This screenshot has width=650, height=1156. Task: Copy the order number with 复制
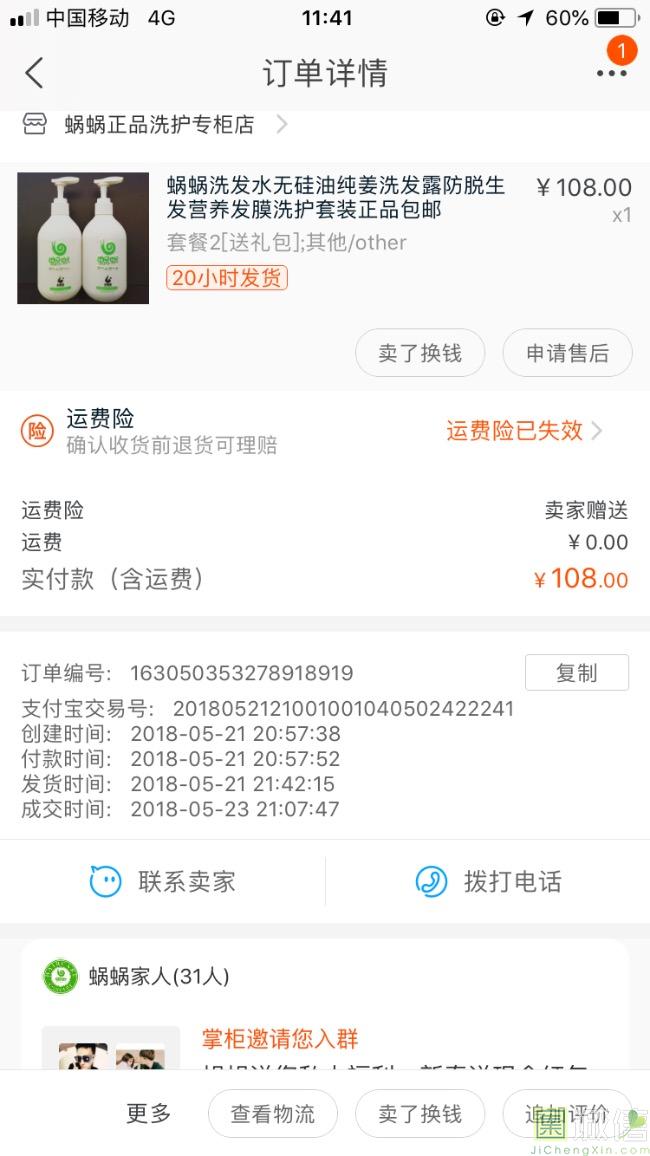click(576, 672)
